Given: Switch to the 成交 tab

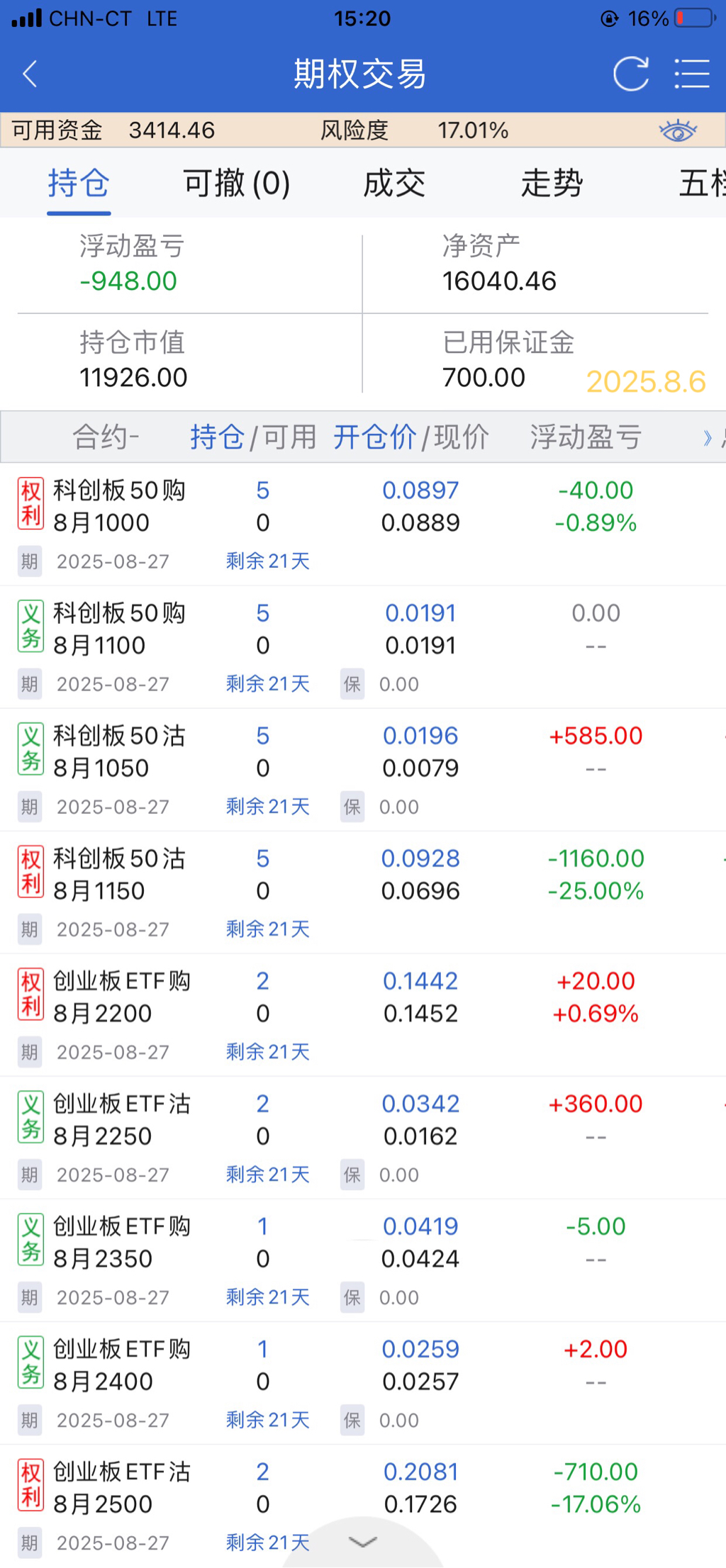Looking at the screenshot, I should tap(394, 184).
